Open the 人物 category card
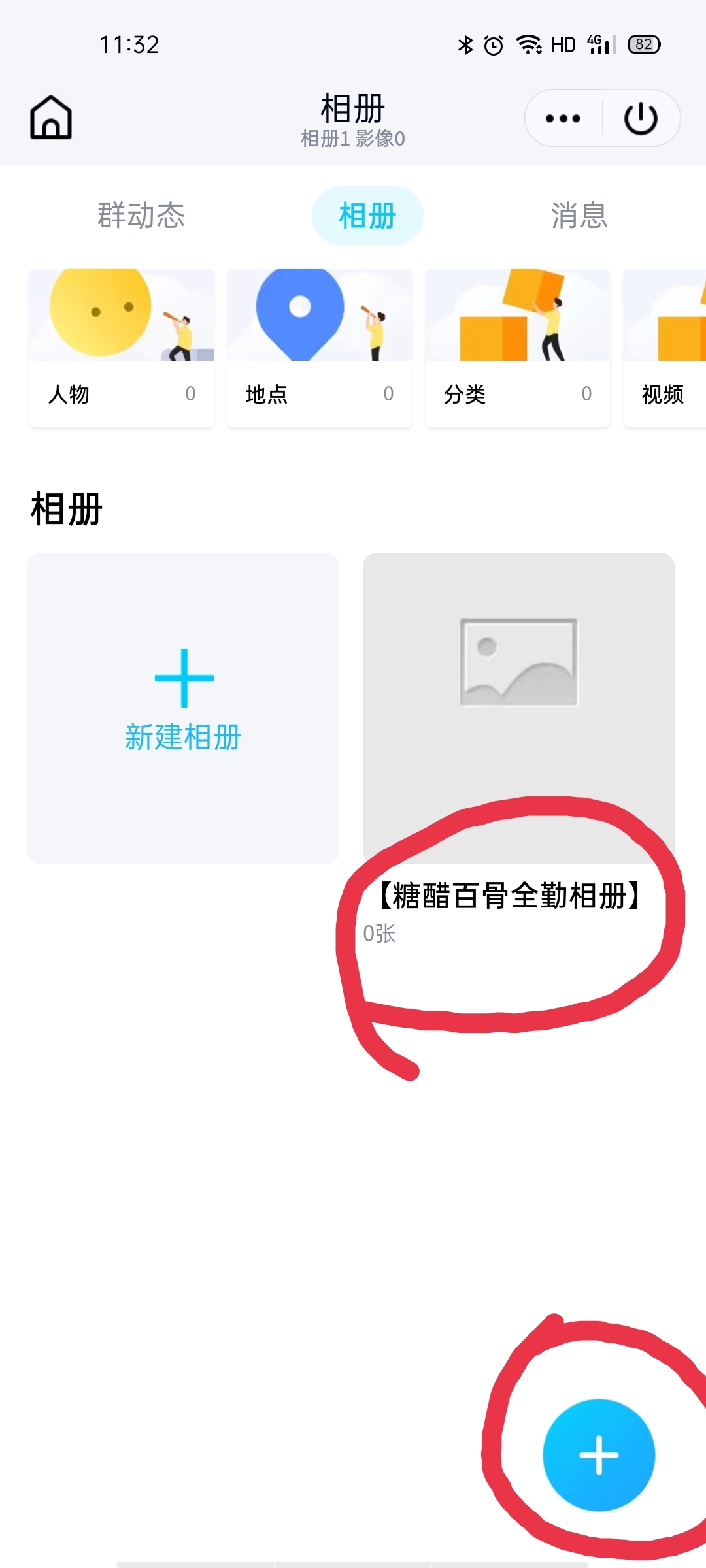Image resolution: width=706 pixels, height=1568 pixels. point(122,348)
